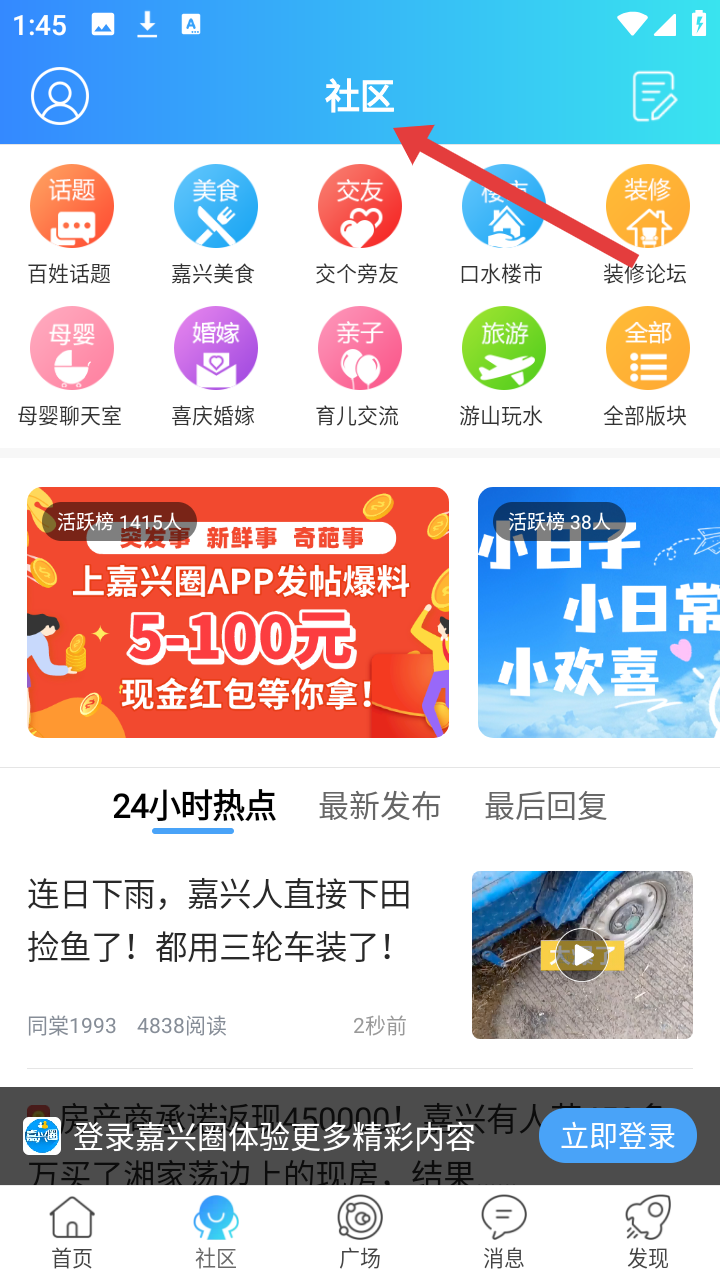
Task: Open the 5-100元 现金红包 banner
Action: pyautogui.click(x=238, y=612)
